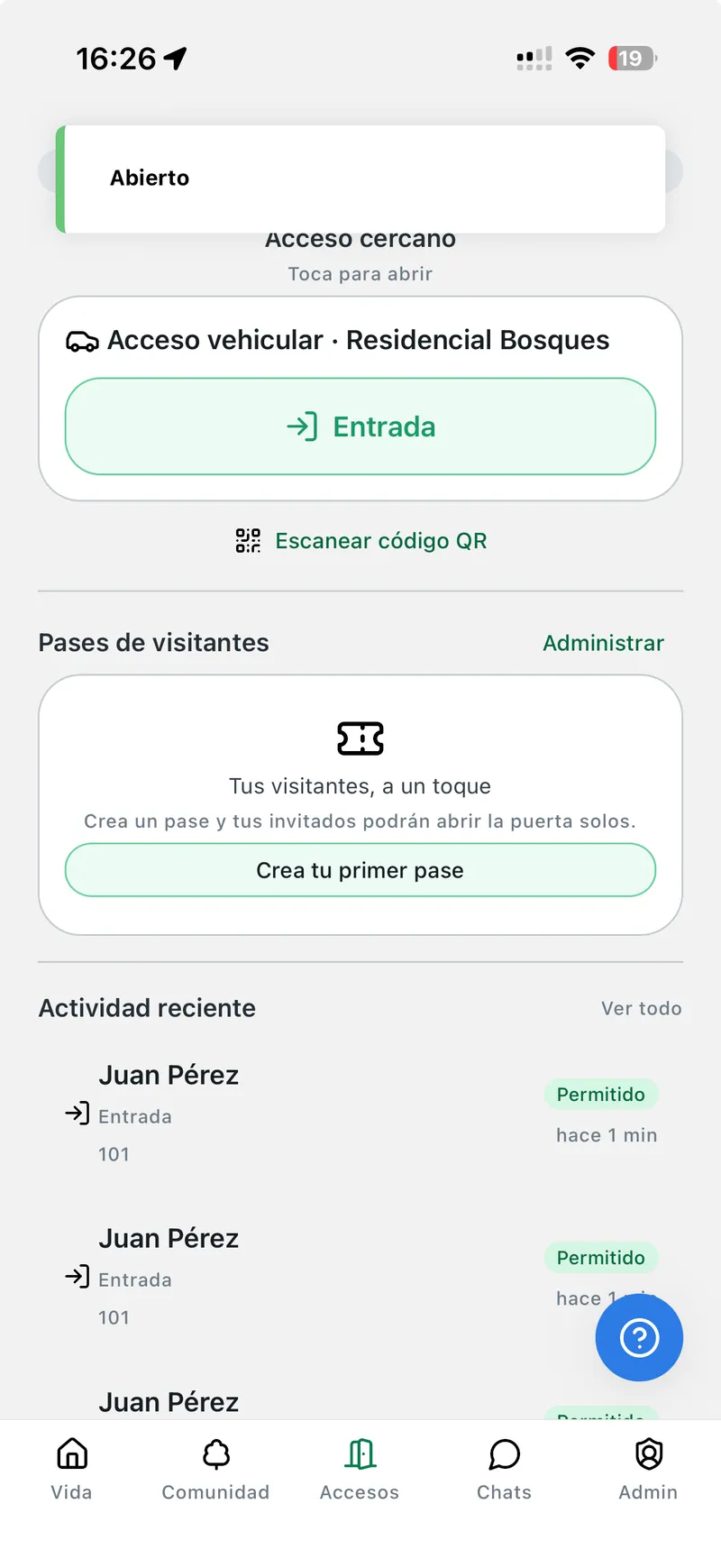The width and height of the screenshot is (721, 1568).
Task: Tap the ticket icon above Tus visitantes
Action: 360,737
